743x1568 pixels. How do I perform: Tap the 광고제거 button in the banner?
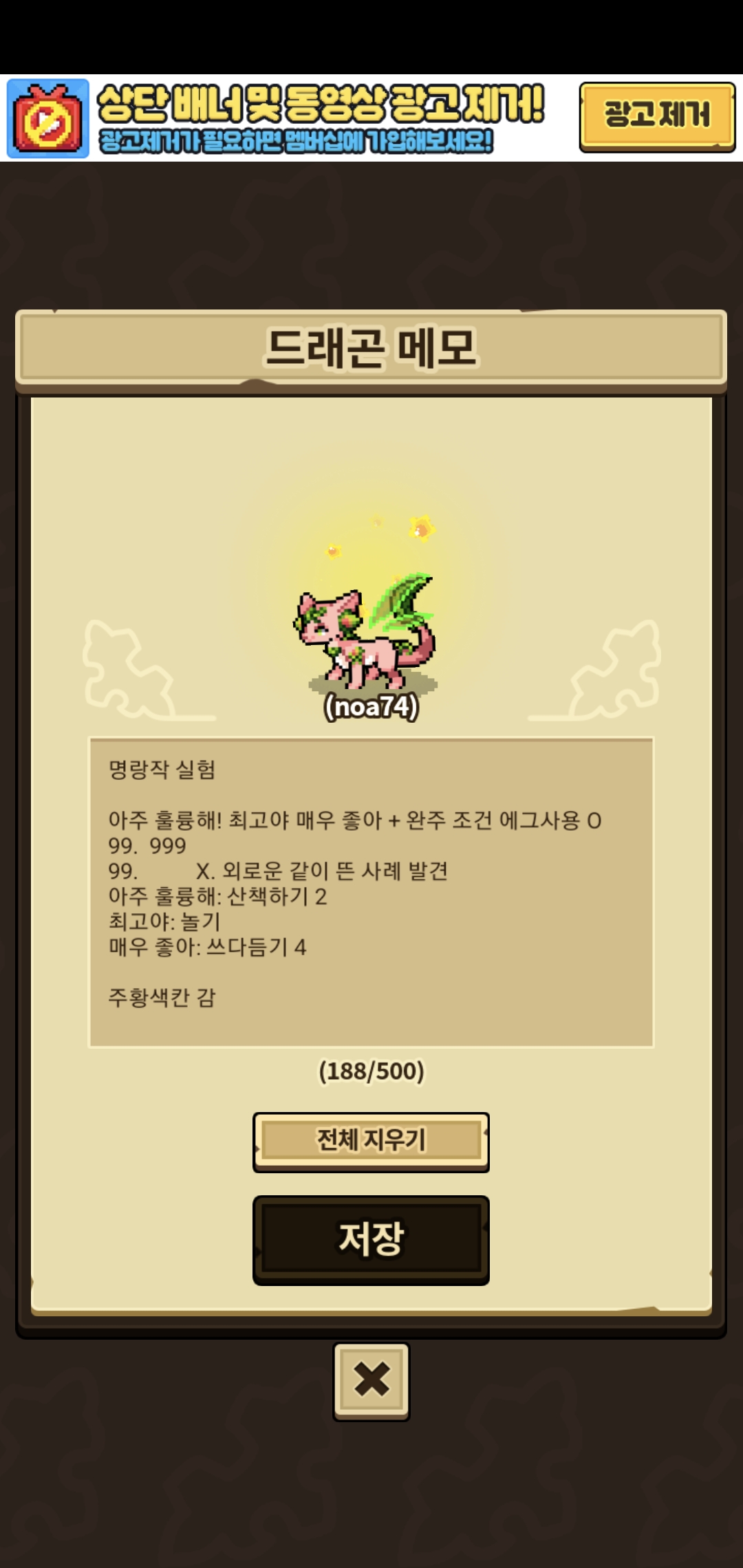657,116
